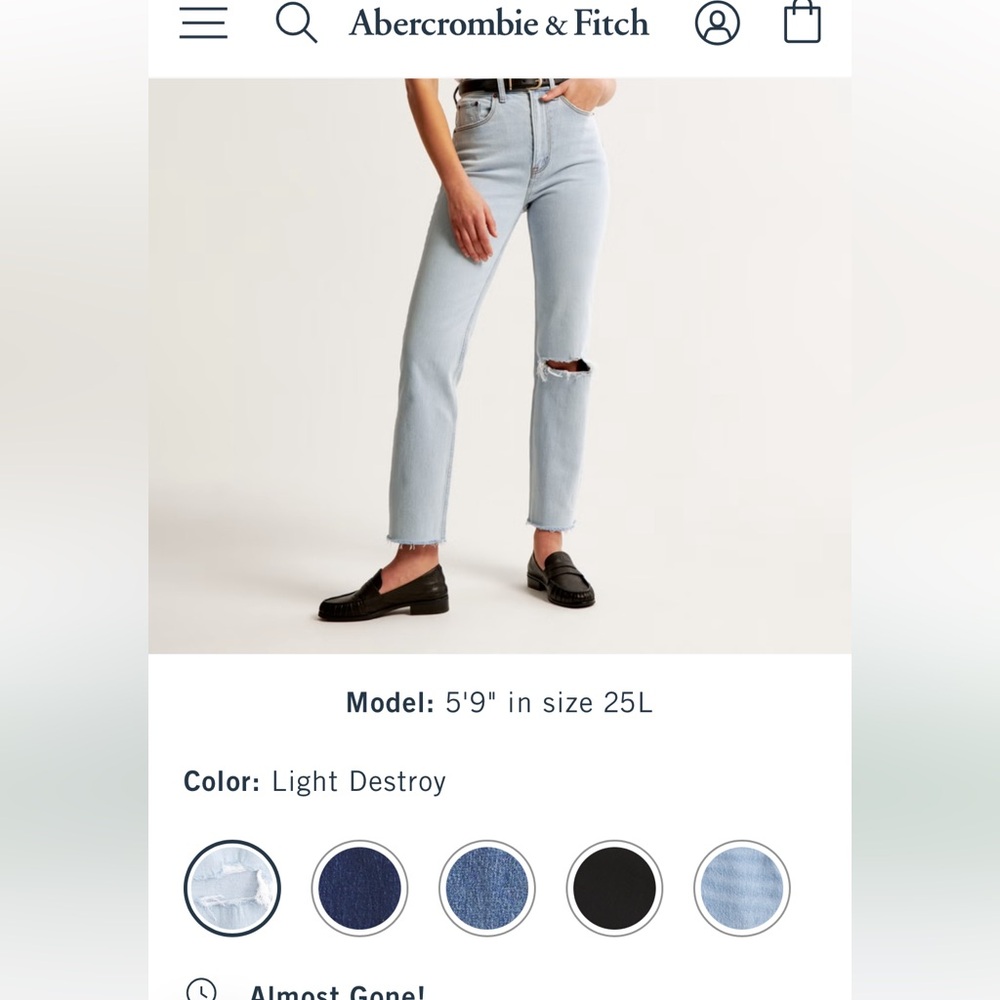This screenshot has height=1000, width=1000.
Task: View the jeans product photo
Action: click(x=500, y=365)
